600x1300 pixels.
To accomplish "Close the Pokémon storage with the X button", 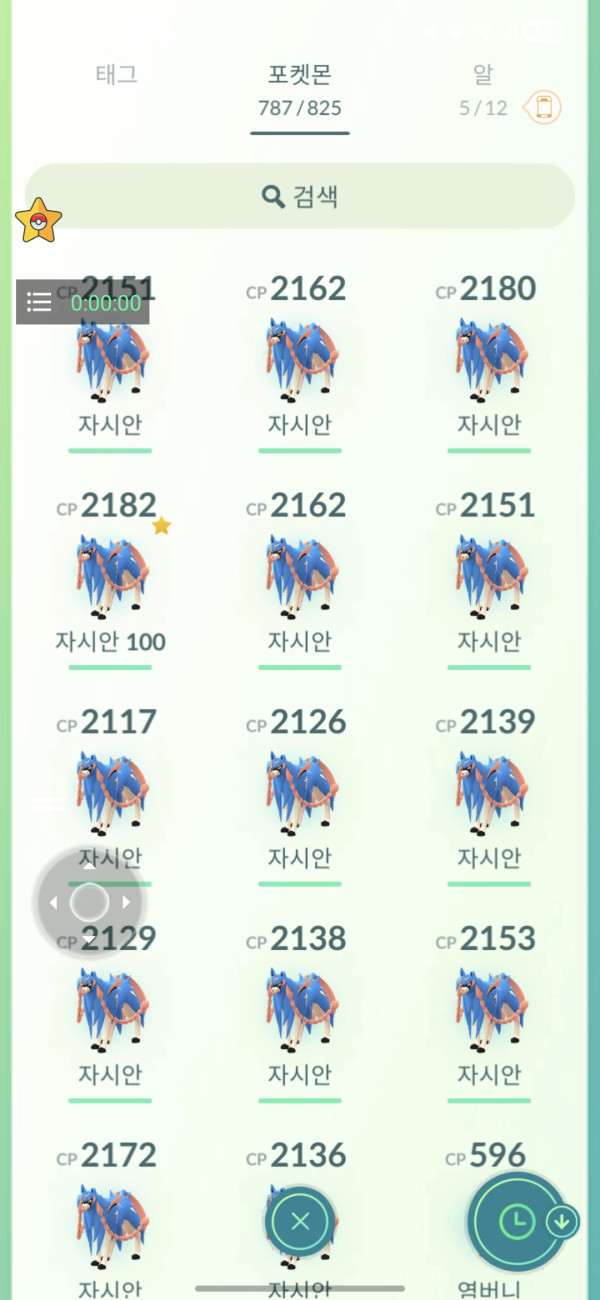I will pyautogui.click(x=300, y=1220).
